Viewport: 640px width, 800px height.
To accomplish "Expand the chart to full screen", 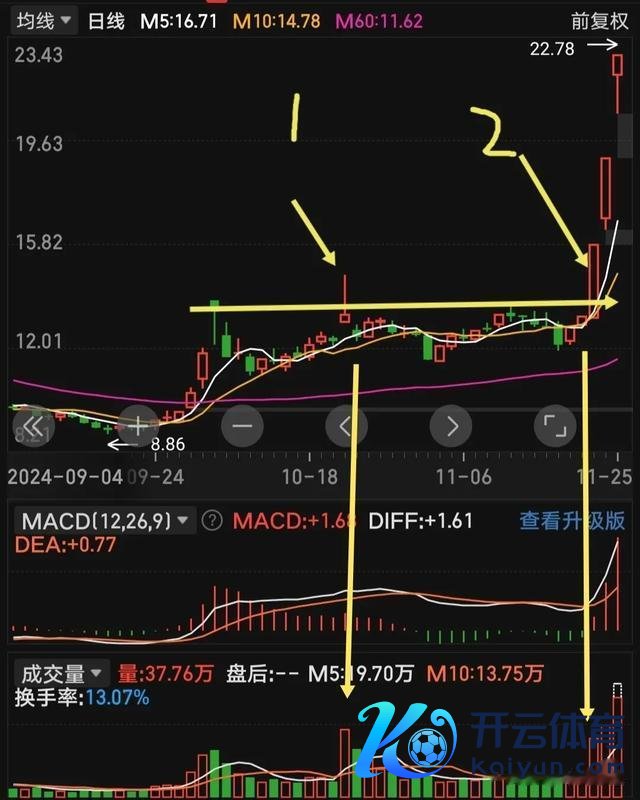I will click(x=555, y=427).
